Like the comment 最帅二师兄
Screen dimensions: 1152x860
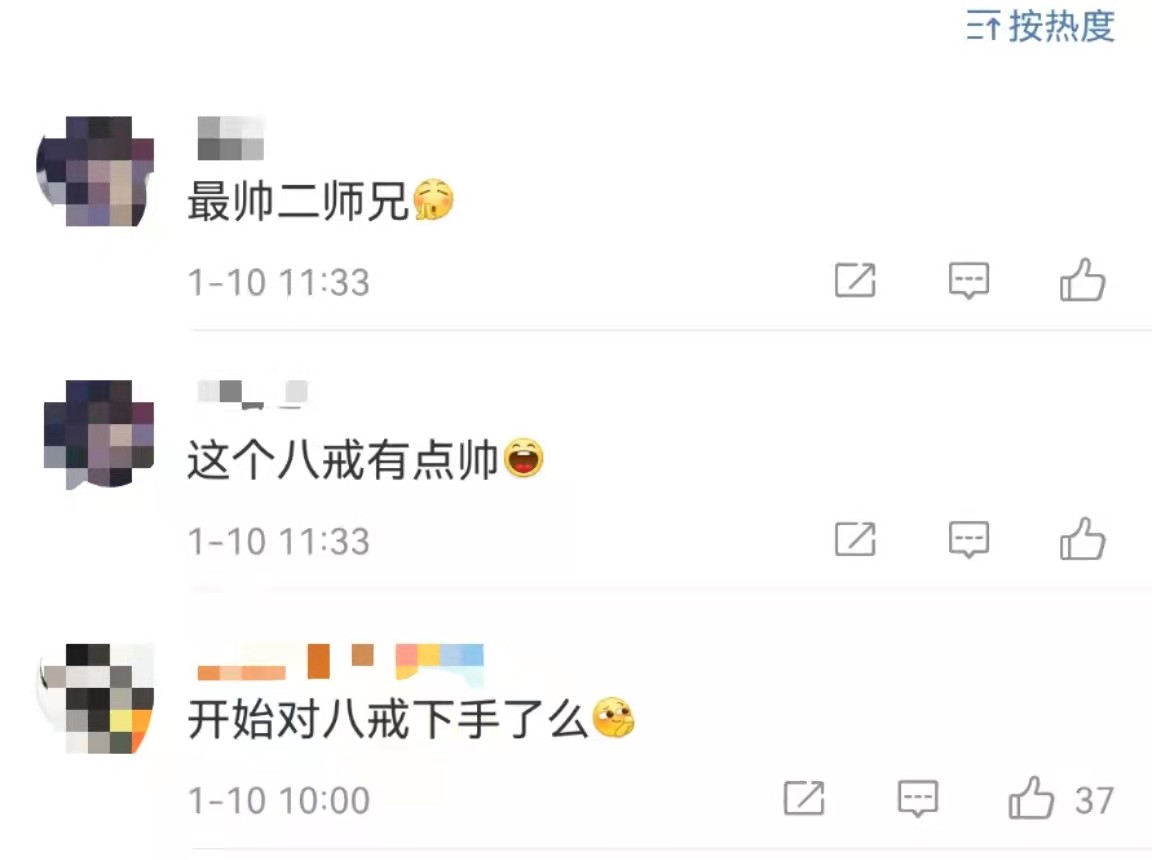point(1082,280)
